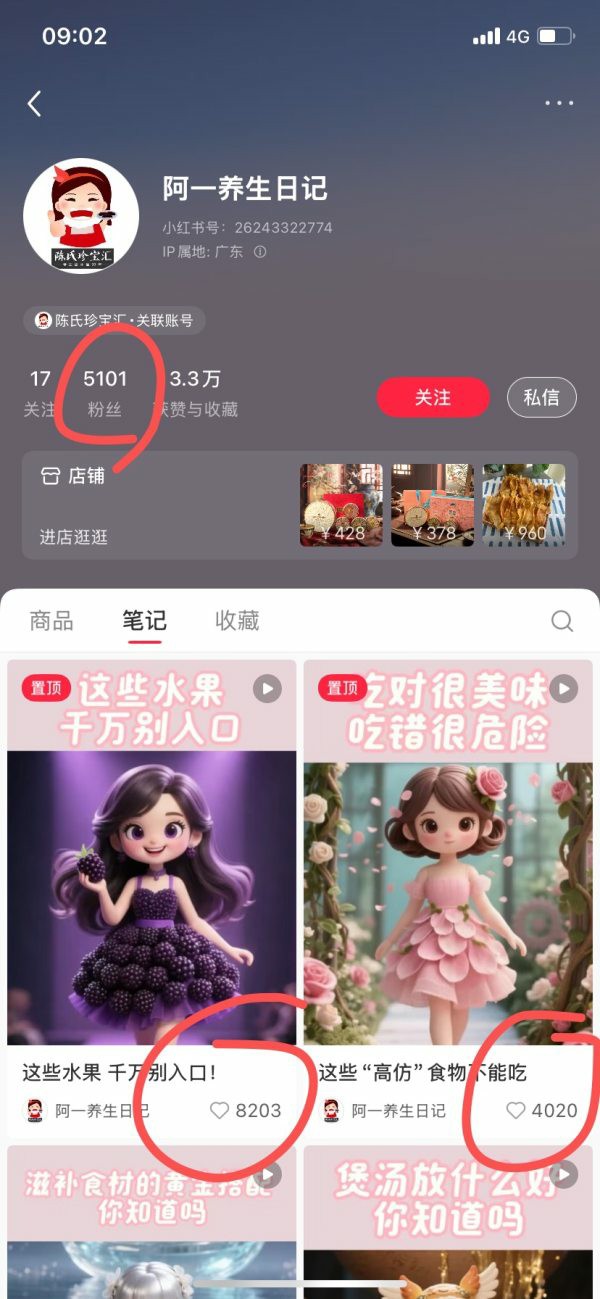Go back using the arrow icon

click(34, 104)
